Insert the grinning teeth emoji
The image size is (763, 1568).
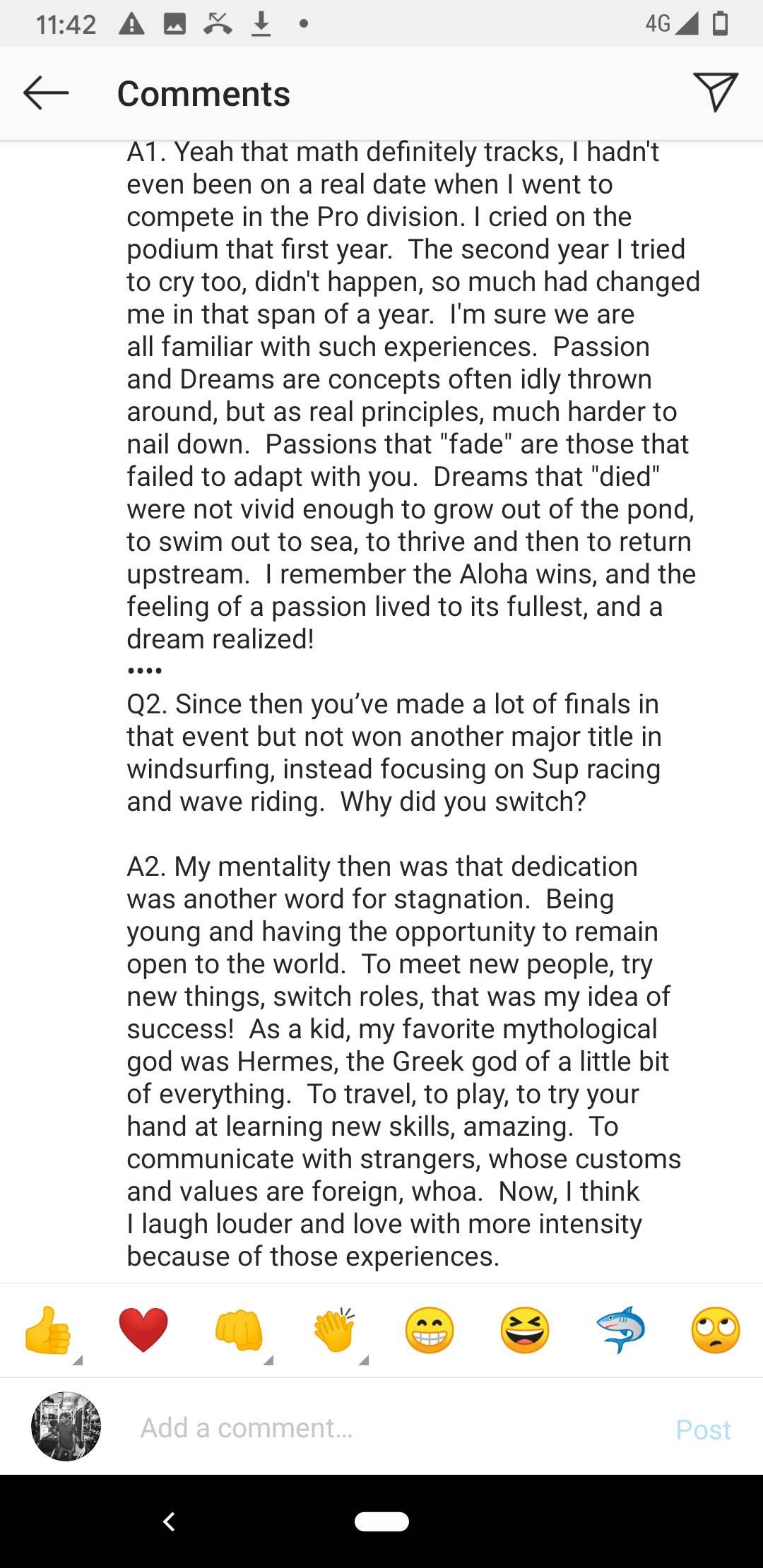click(x=430, y=1330)
